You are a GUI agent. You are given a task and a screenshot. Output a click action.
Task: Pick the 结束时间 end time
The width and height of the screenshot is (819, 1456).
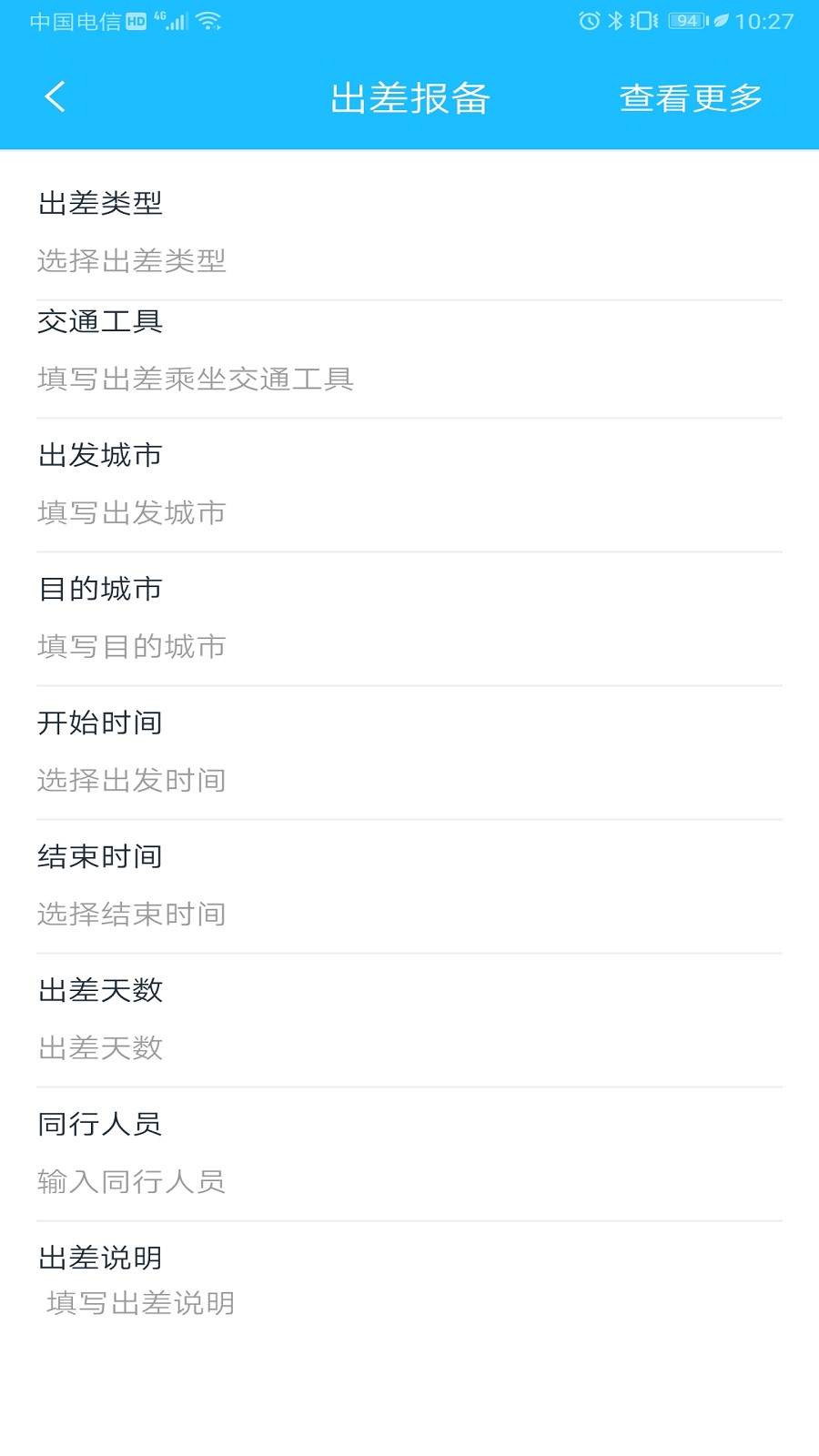(132, 915)
